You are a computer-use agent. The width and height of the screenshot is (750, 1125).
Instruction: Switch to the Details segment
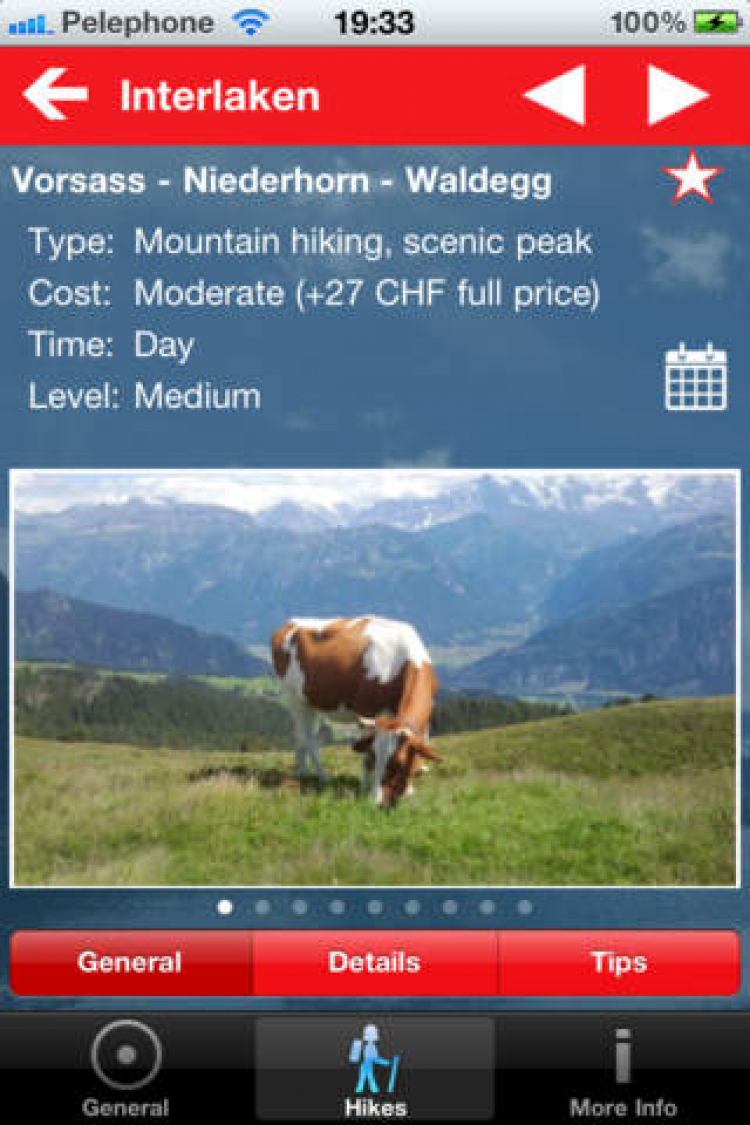374,962
